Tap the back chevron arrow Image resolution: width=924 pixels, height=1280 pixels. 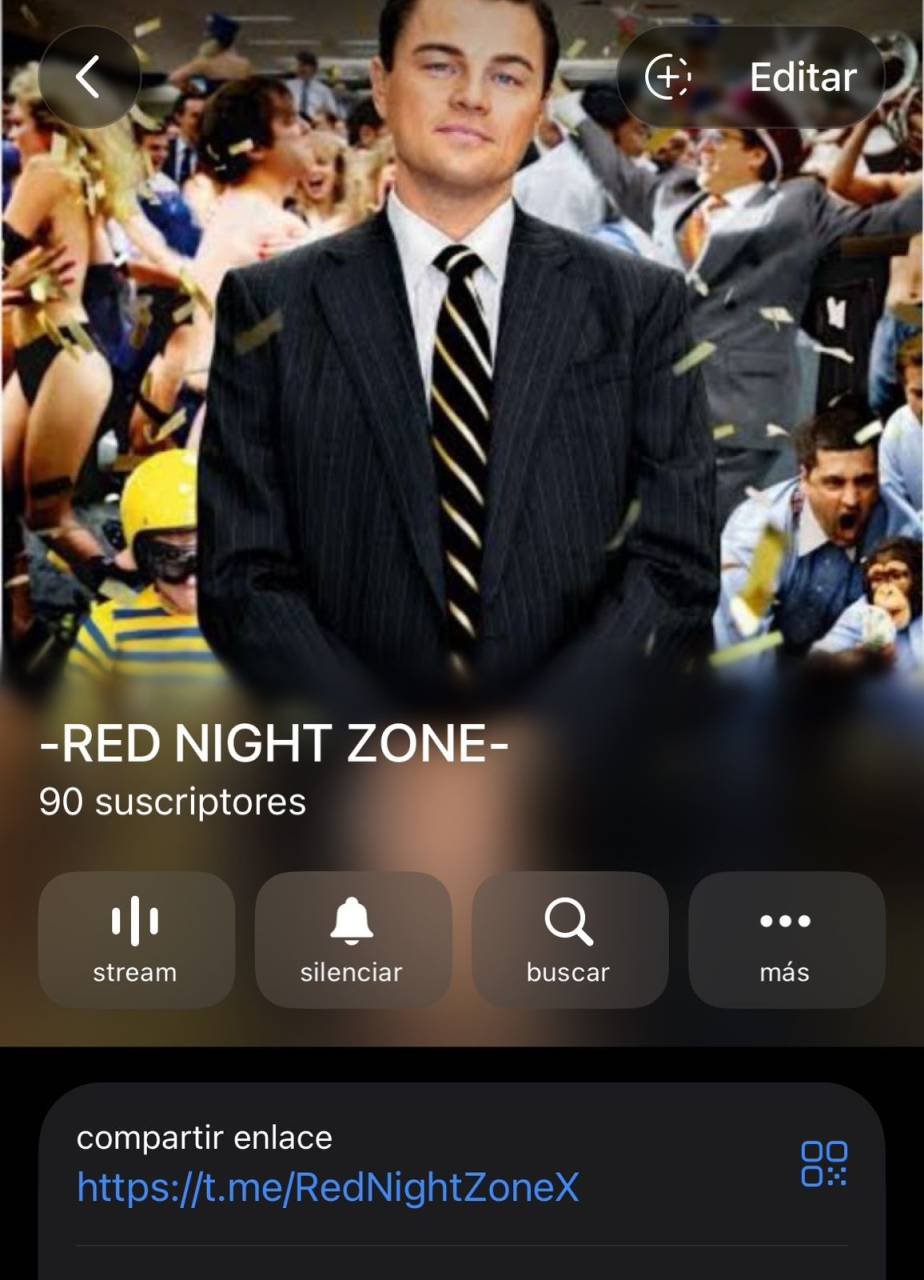90,76
